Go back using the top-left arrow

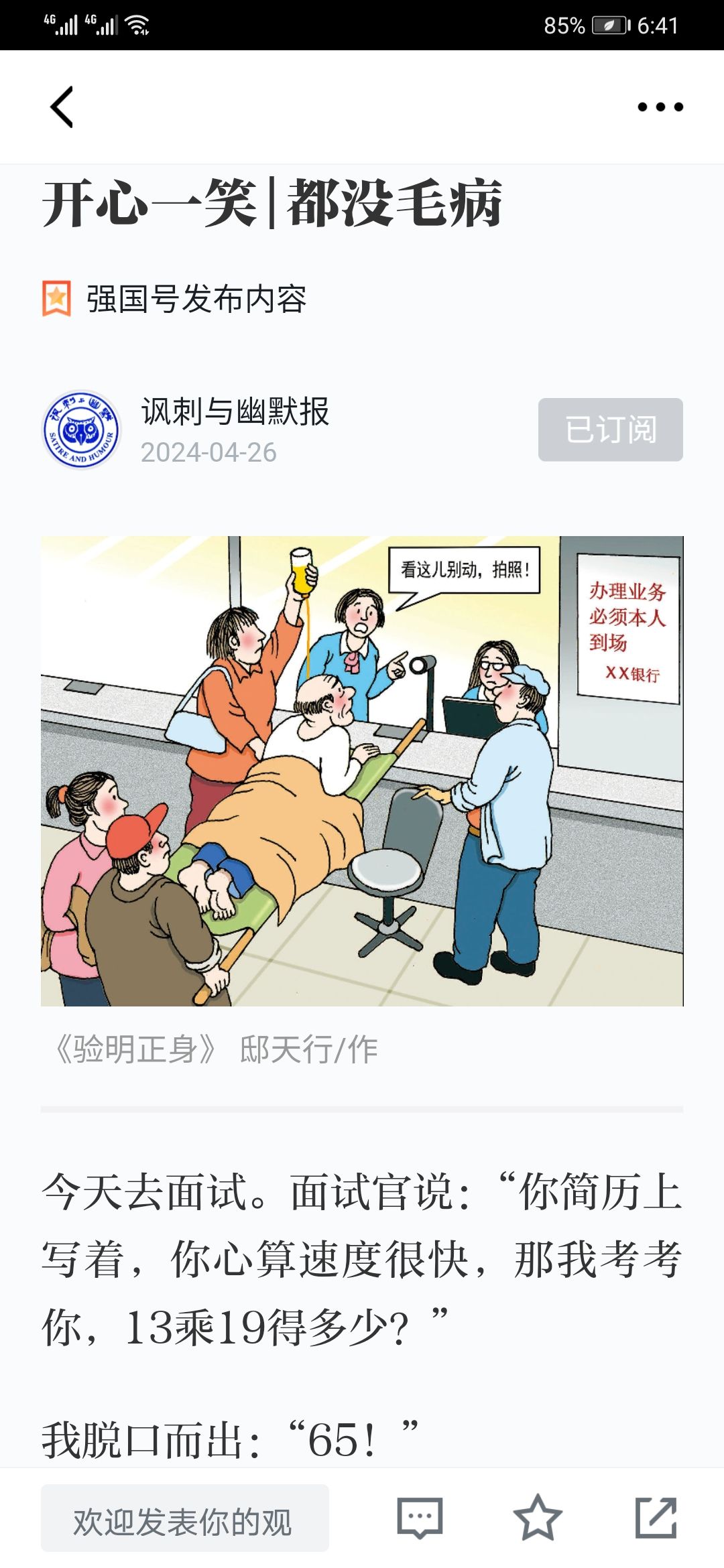tap(62, 107)
